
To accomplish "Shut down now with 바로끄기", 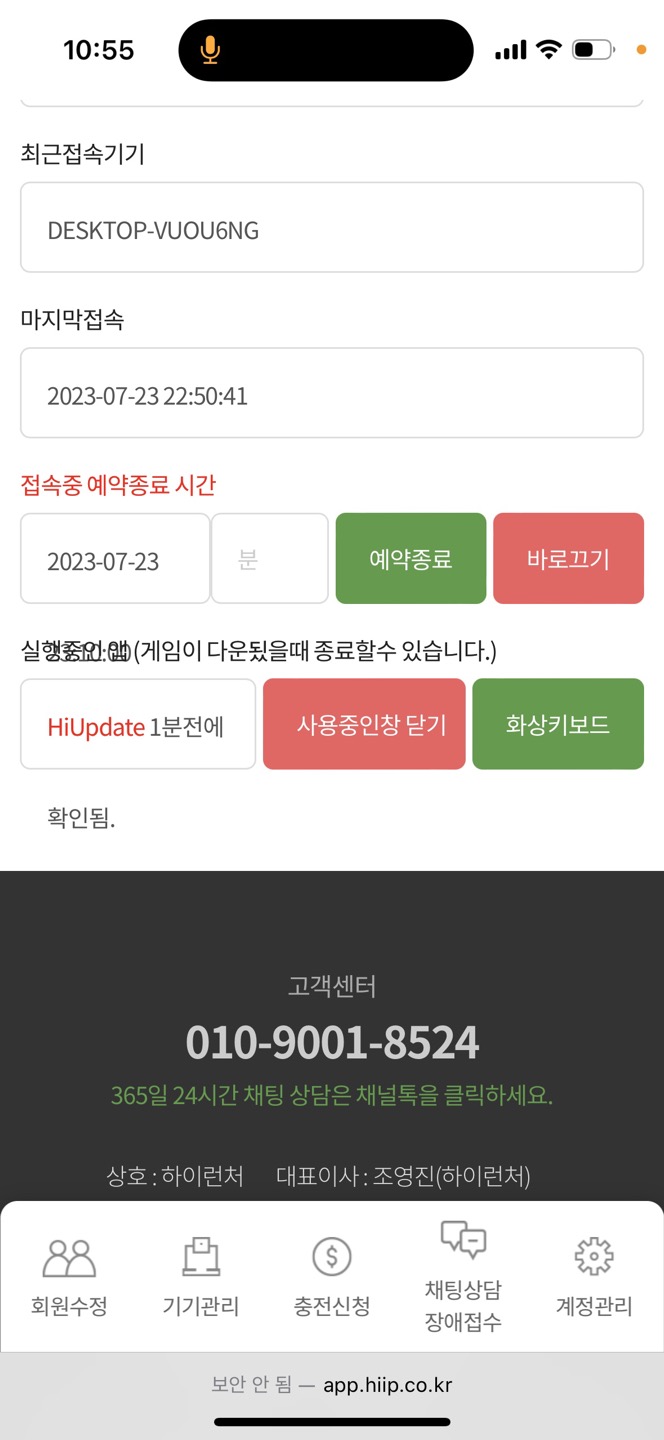I will [568, 559].
